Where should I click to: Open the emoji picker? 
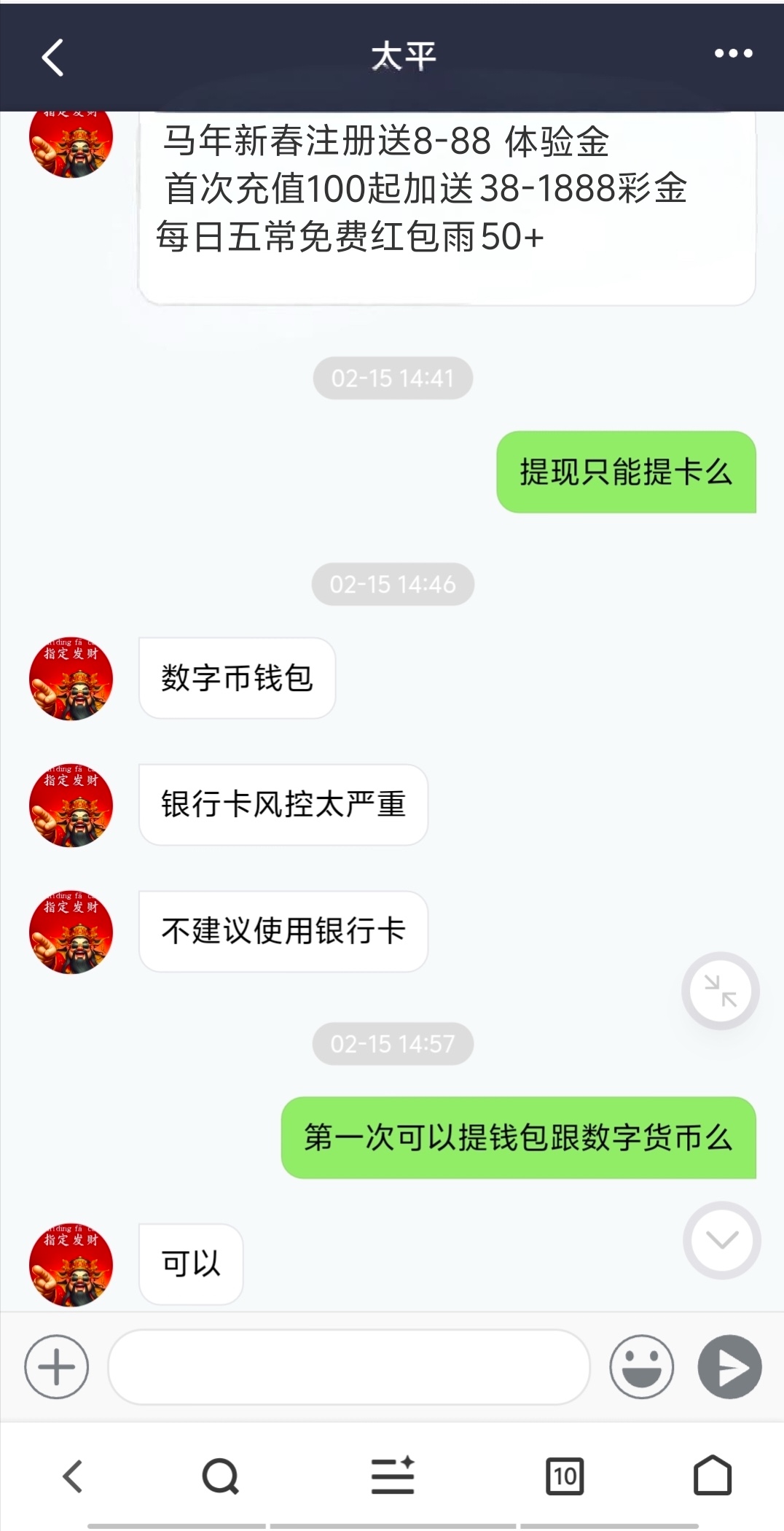pyautogui.click(x=641, y=1366)
